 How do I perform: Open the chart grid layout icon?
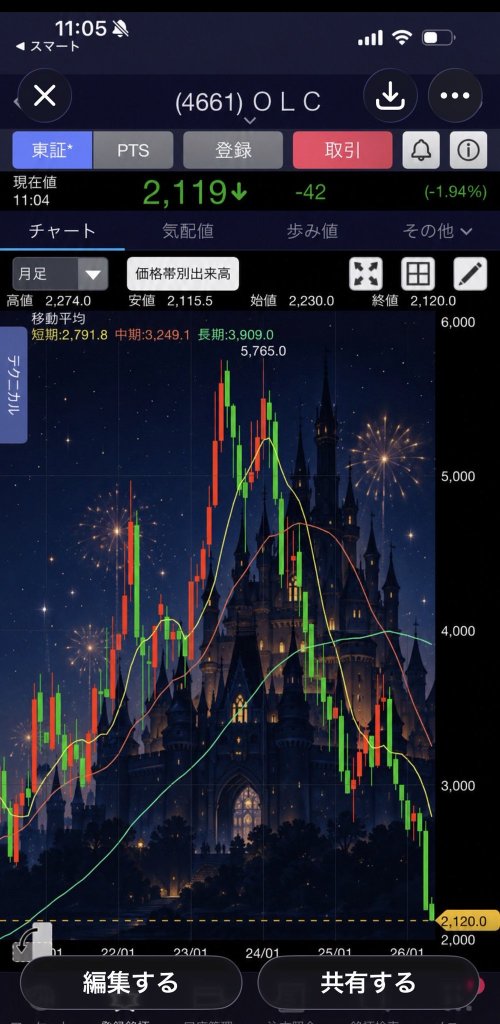point(417,274)
